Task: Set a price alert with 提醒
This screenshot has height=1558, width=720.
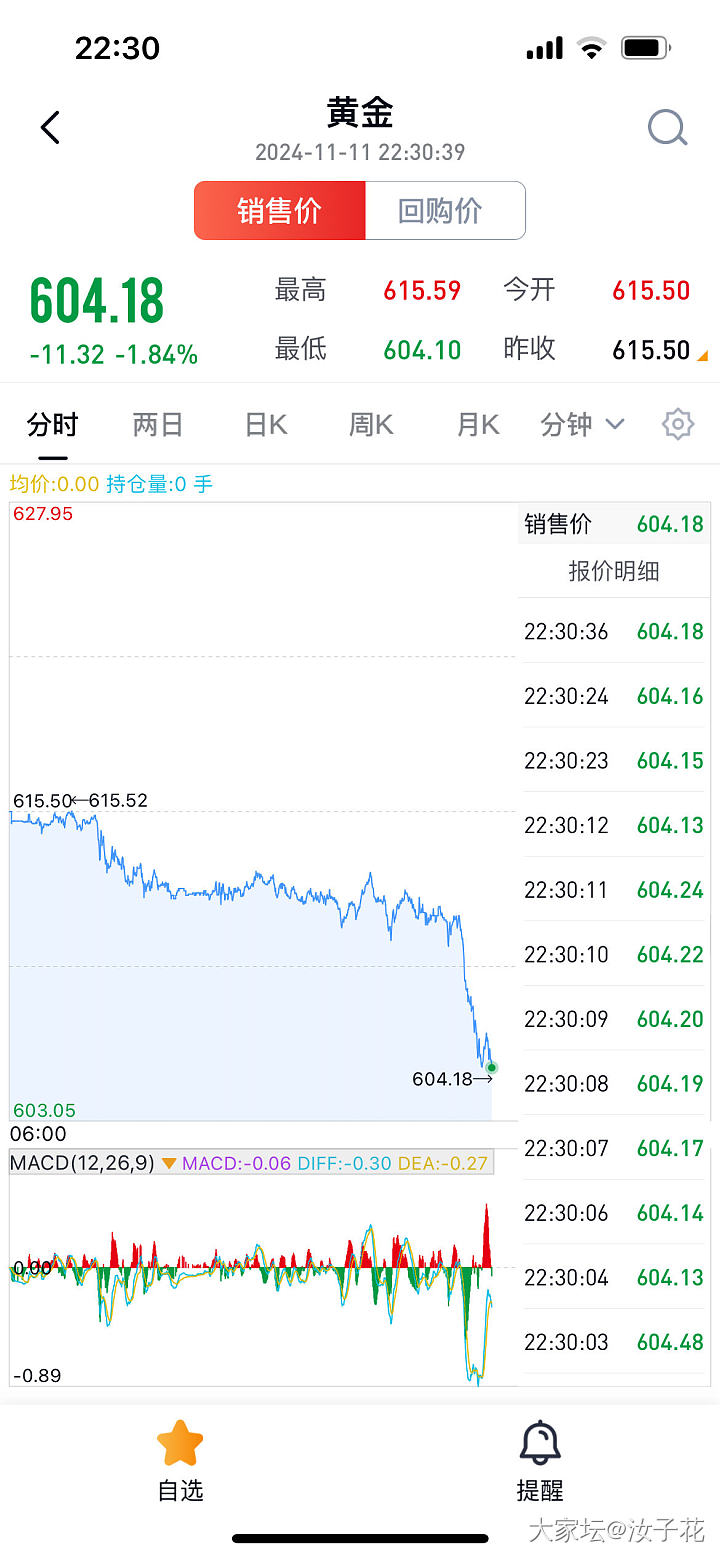Action: tap(540, 1460)
